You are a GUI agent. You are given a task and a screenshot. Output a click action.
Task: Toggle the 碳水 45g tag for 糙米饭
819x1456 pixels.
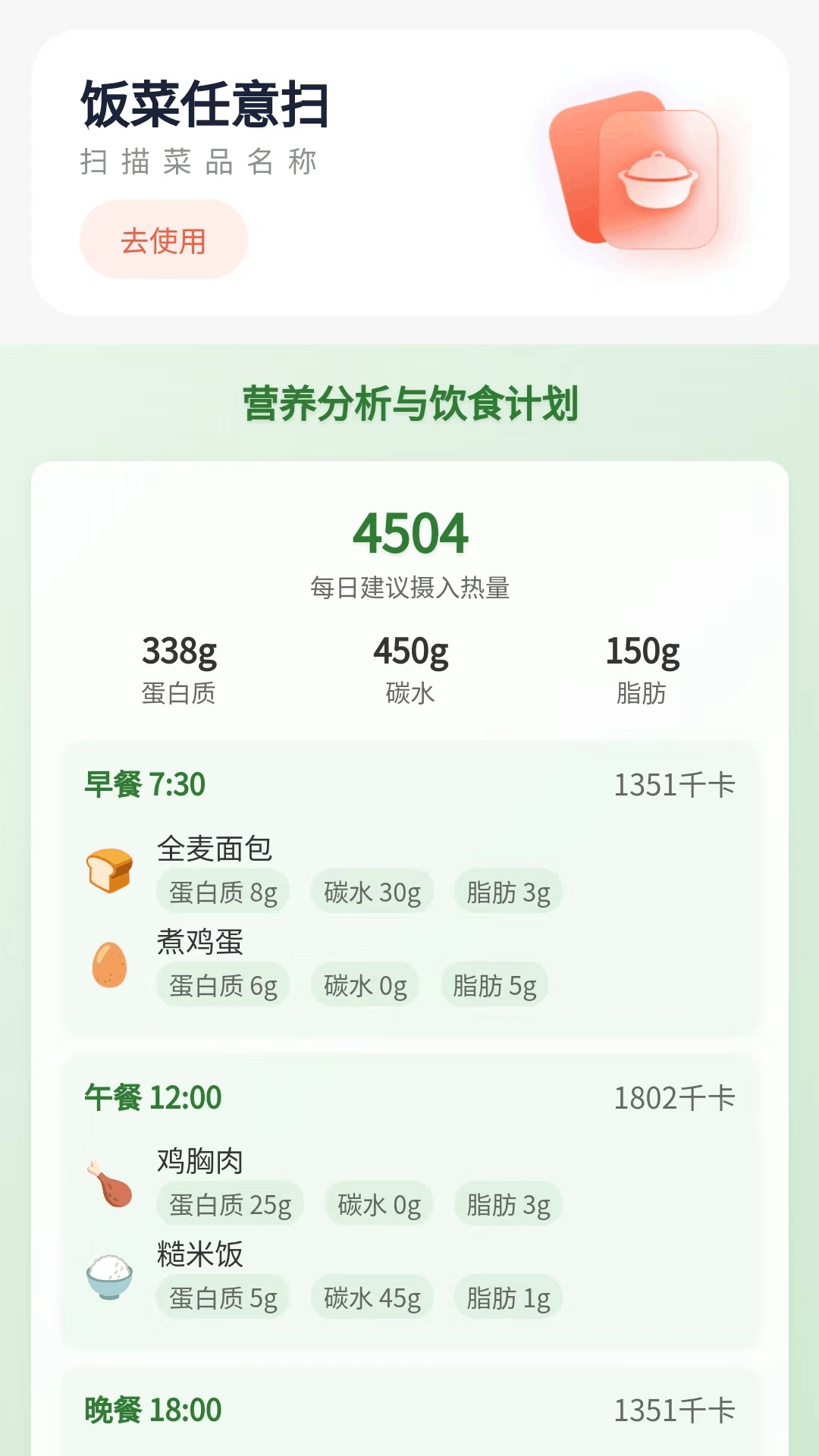[372, 1298]
